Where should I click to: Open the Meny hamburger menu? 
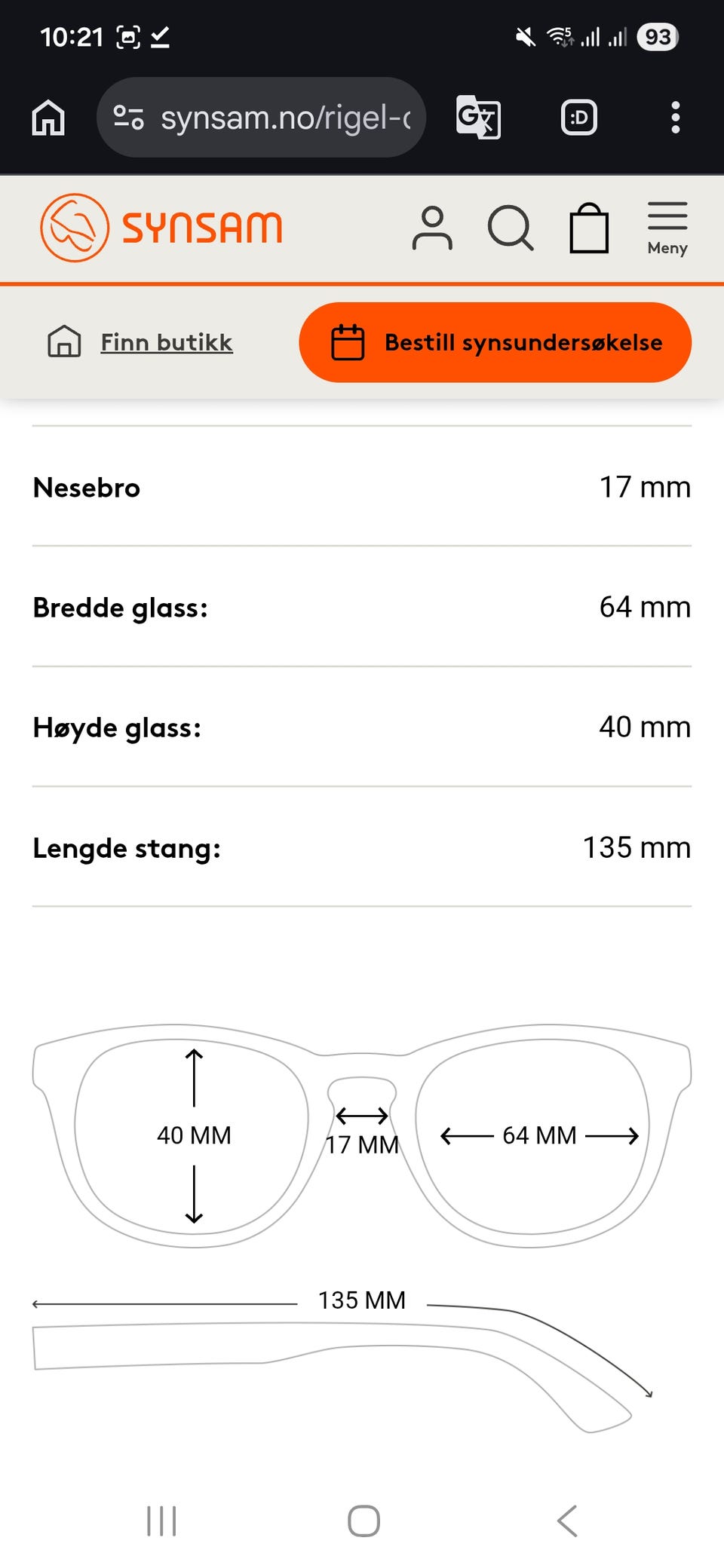667,228
